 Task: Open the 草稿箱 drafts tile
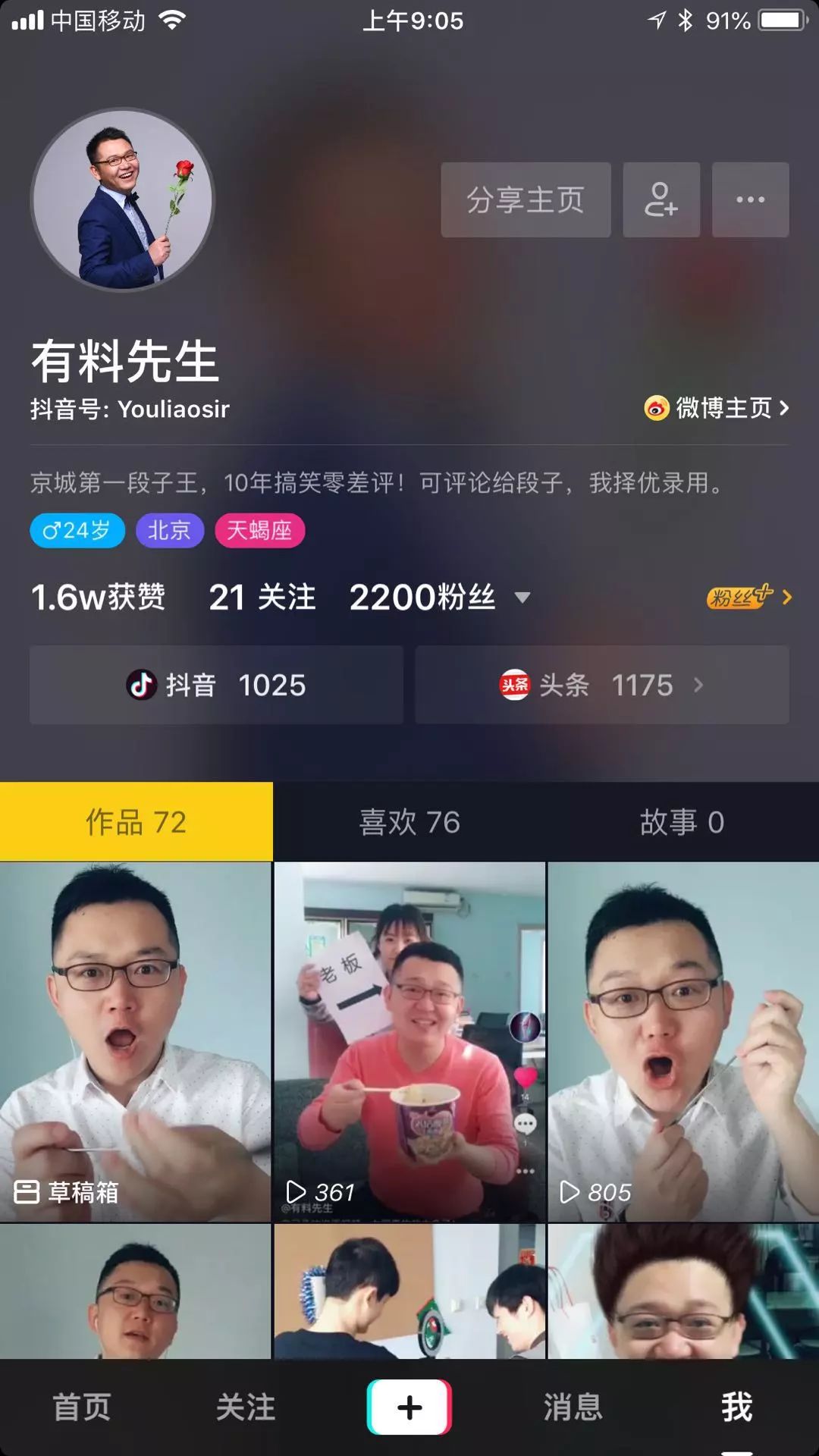(135, 1042)
